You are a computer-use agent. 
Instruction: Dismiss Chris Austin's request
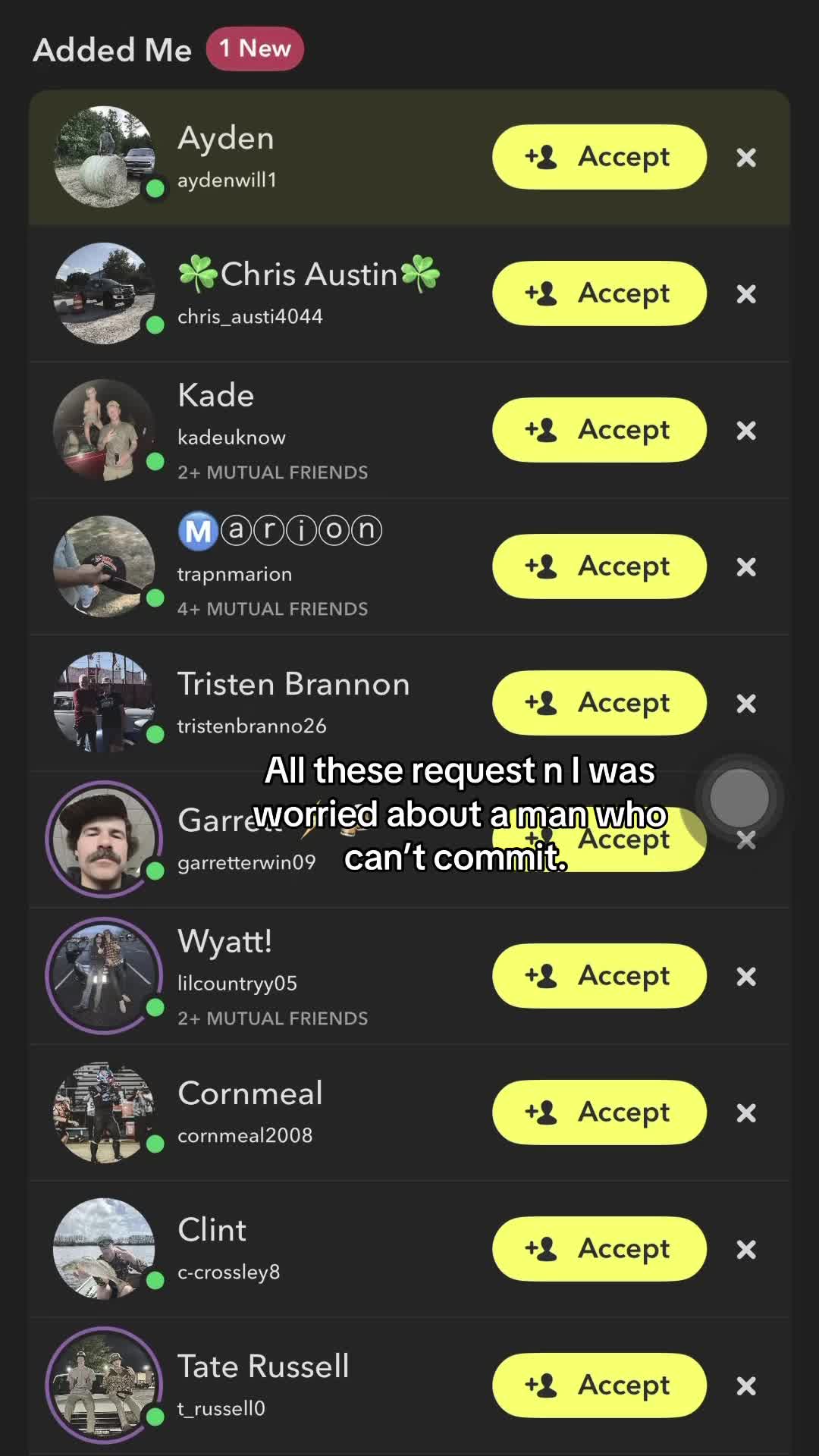(746, 294)
